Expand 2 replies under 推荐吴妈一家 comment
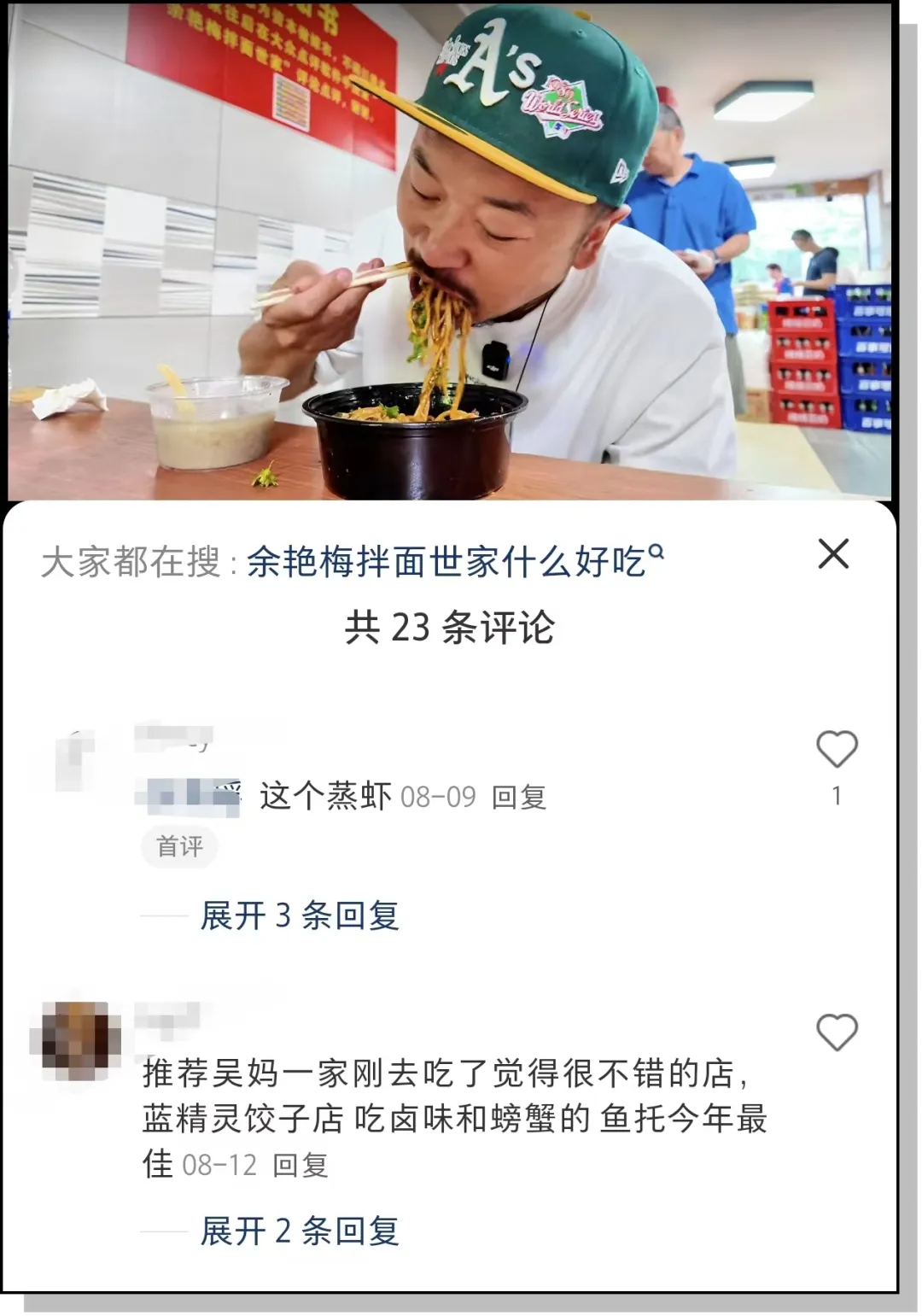Image resolution: width=922 pixels, height=1316 pixels. pos(299,1231)
